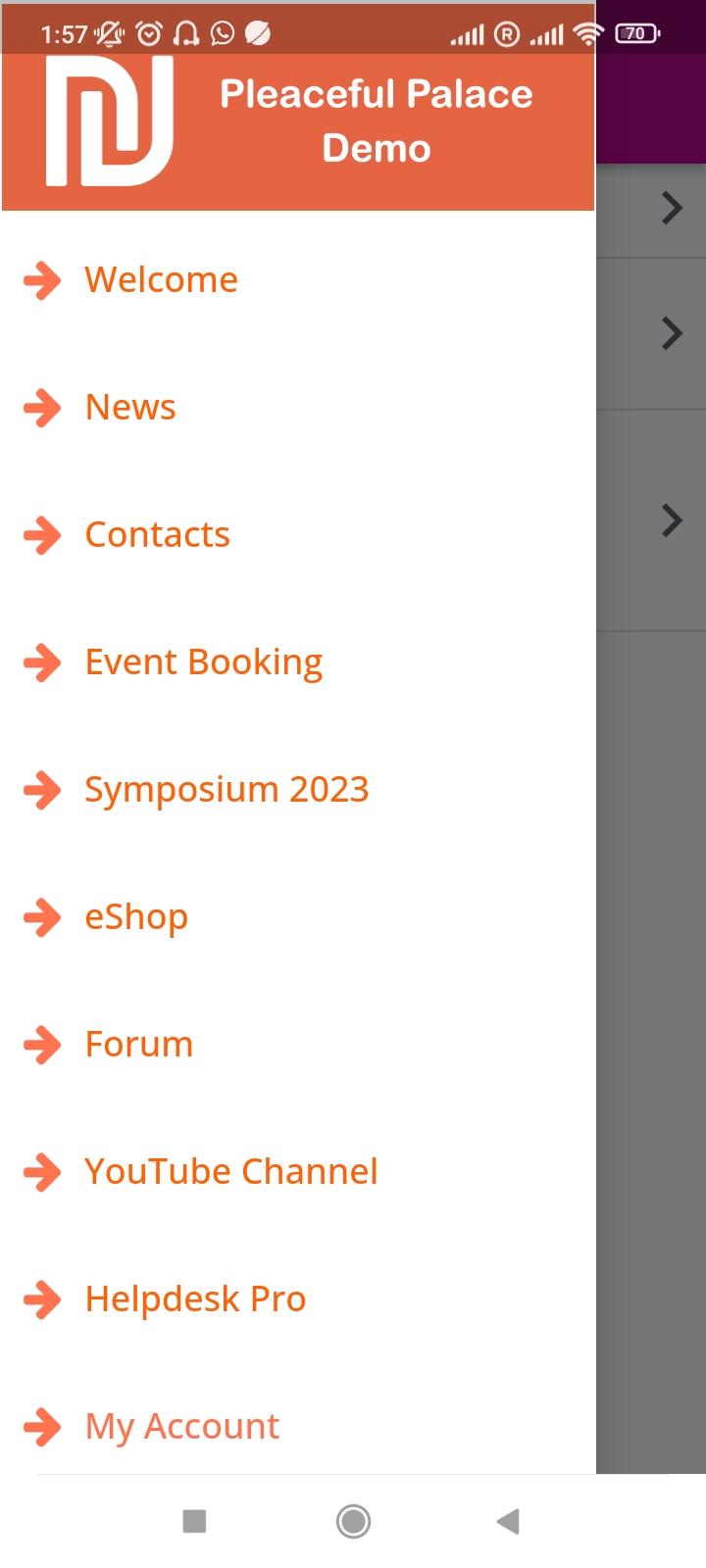Select Event Booking
706x1568 pixels.
(297, 661)
